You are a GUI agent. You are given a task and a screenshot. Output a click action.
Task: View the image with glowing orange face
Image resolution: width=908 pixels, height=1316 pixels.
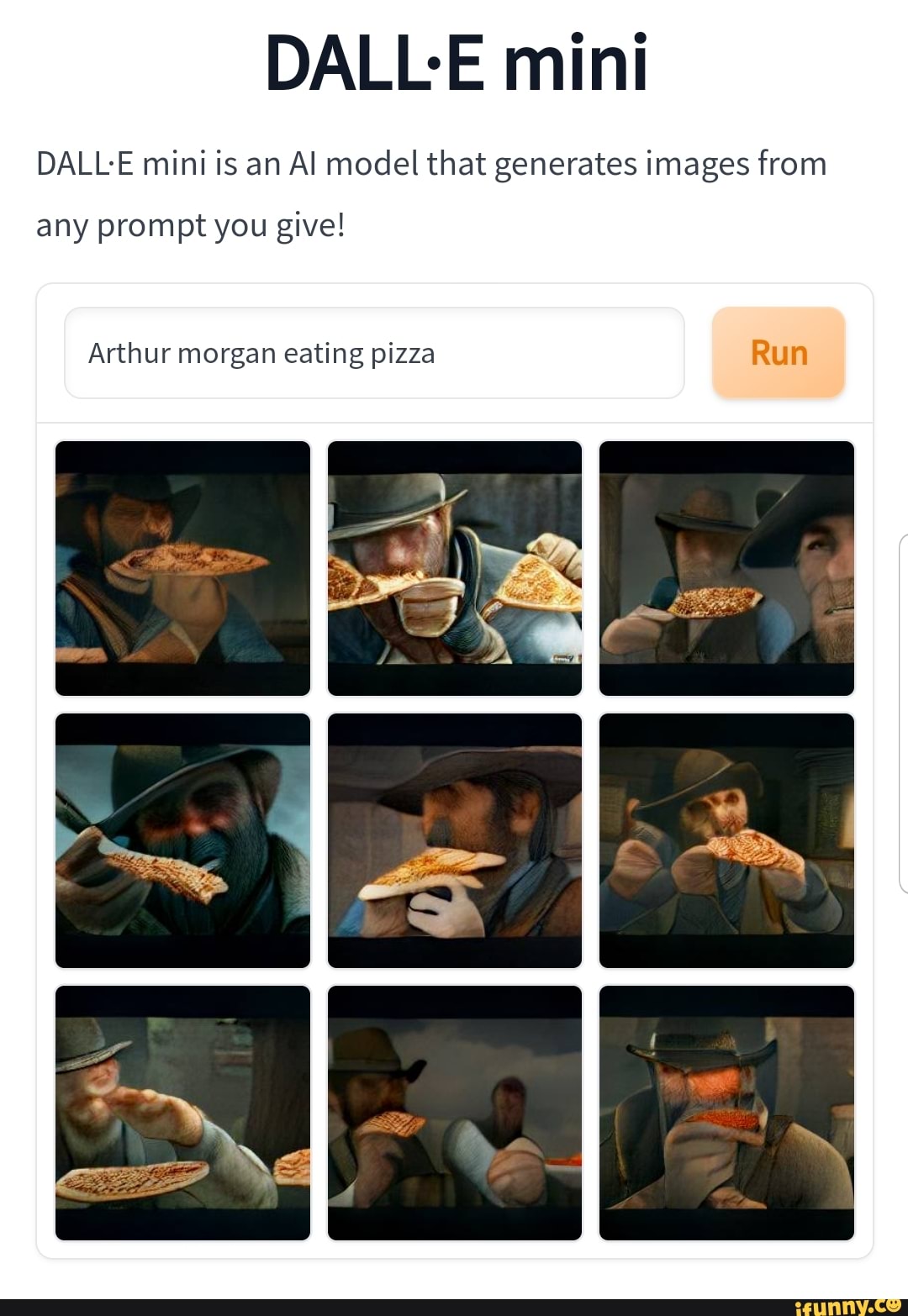[726, 1113]
